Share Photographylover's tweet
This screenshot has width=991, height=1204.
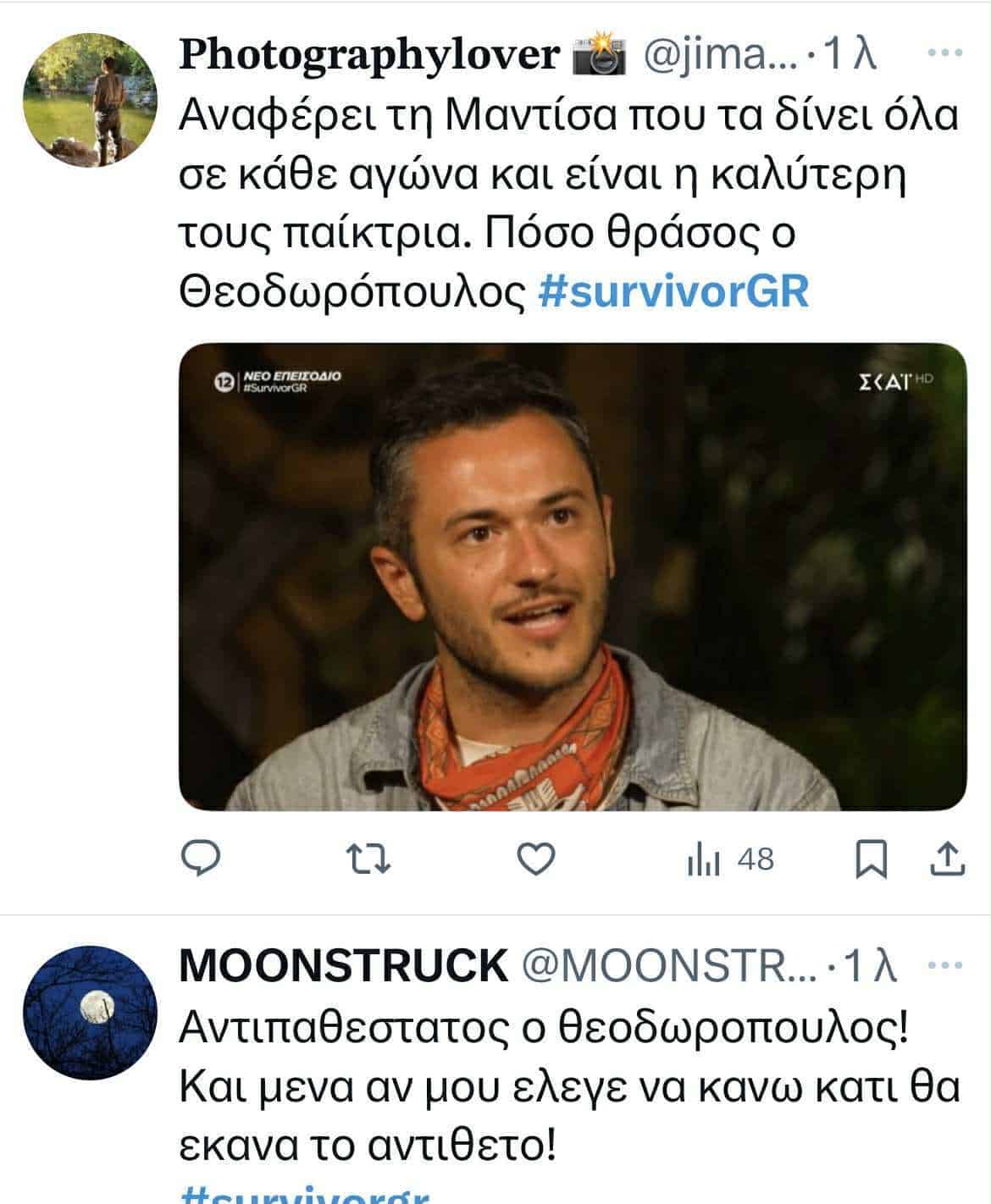point(949,860)
